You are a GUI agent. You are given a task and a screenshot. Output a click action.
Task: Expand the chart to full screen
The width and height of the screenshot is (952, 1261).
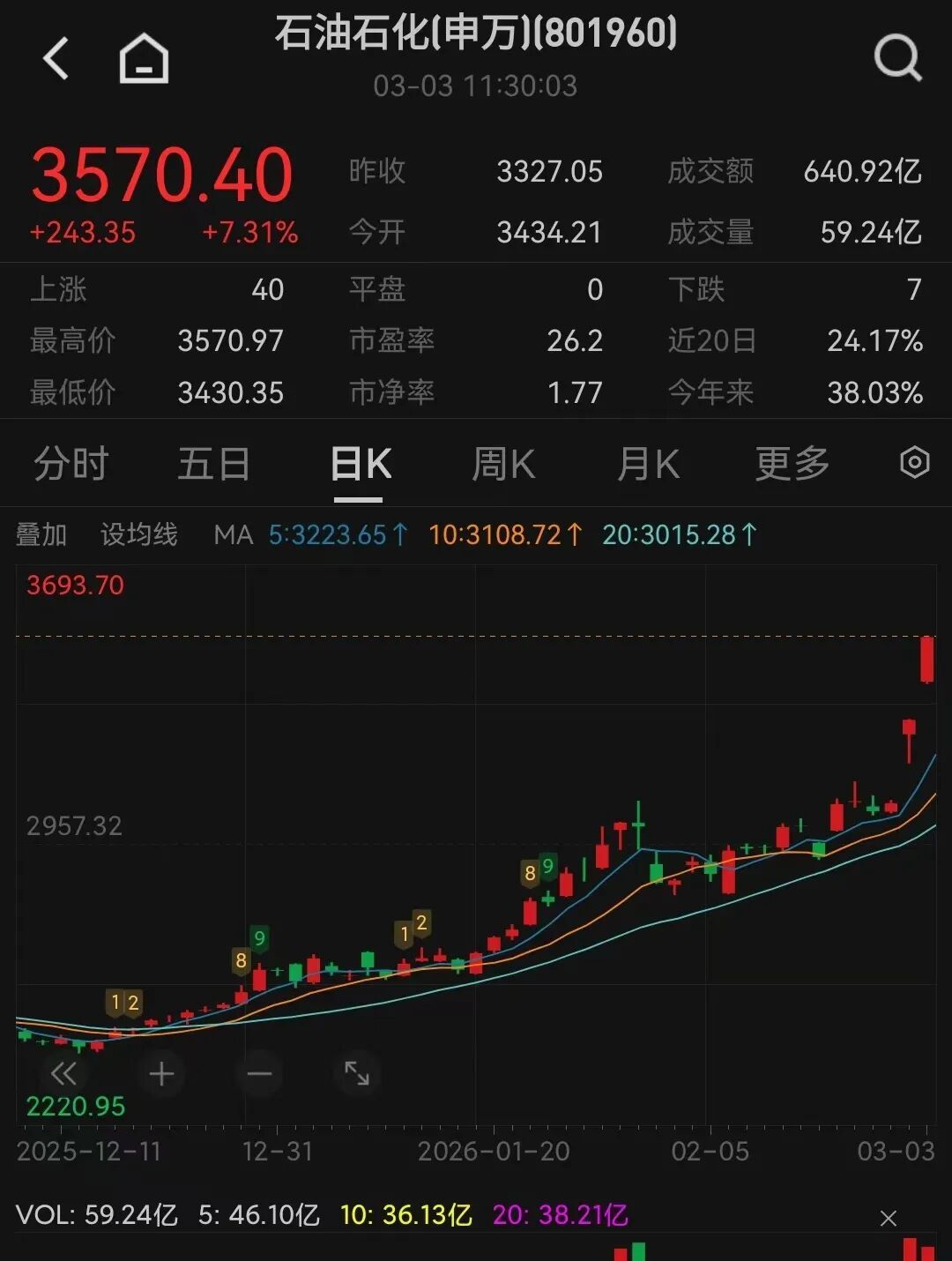pos(357,1073)
